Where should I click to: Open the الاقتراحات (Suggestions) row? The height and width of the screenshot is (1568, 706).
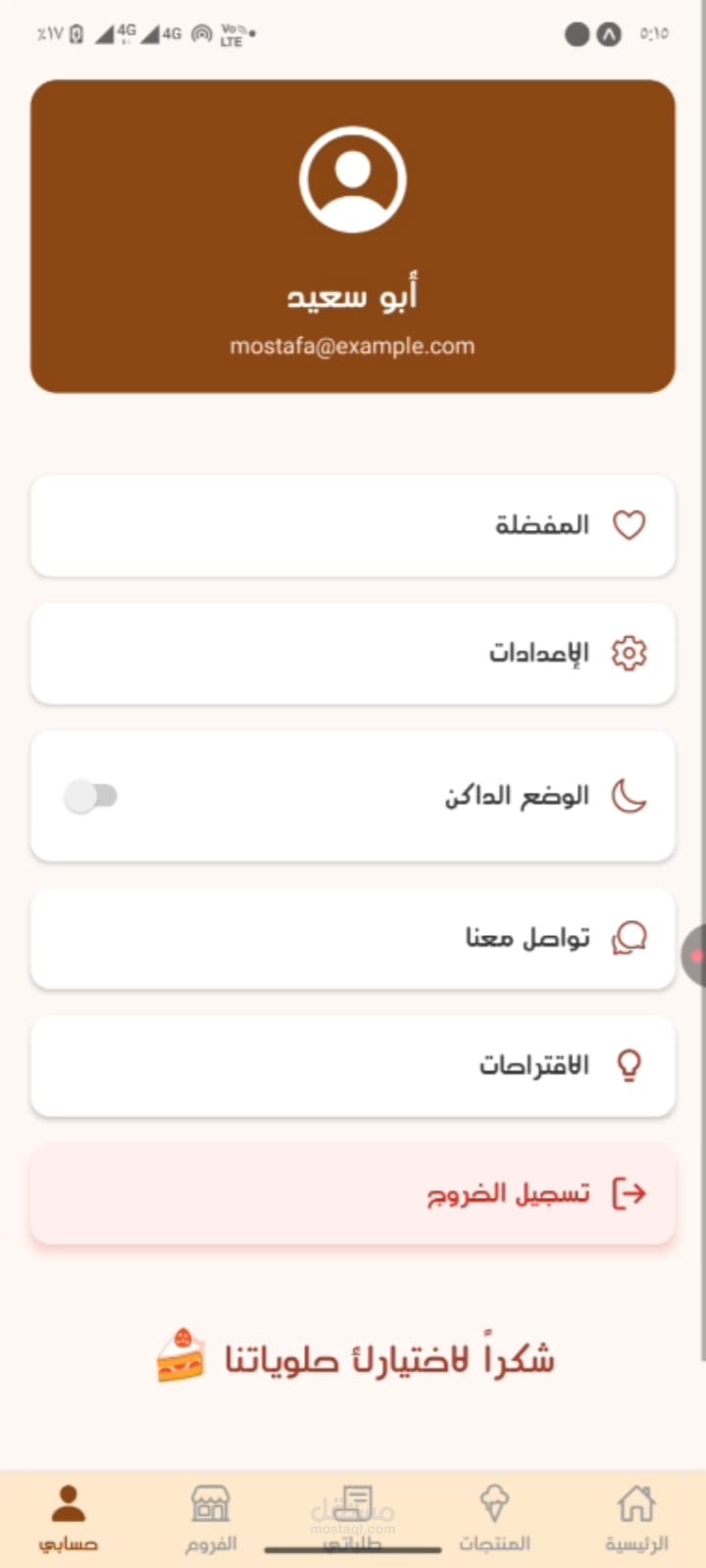tap(353, 1065)
